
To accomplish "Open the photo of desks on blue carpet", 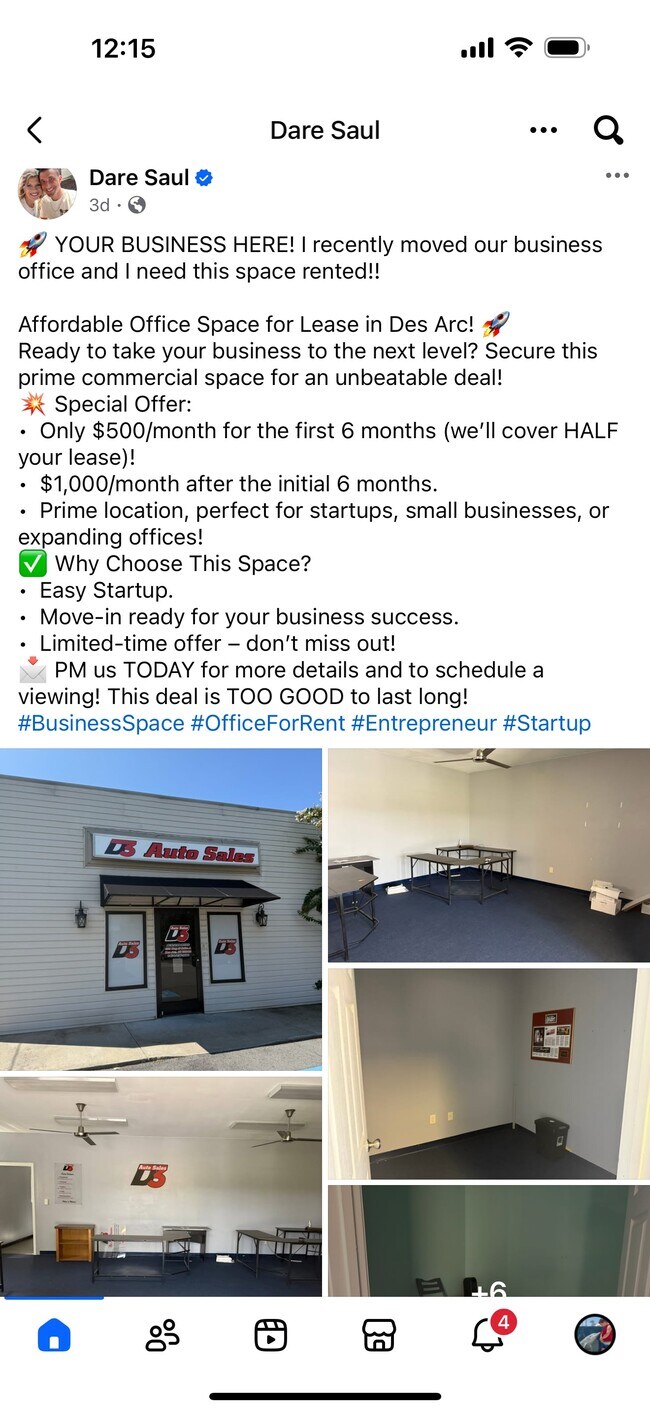I will tap(489, 855).
